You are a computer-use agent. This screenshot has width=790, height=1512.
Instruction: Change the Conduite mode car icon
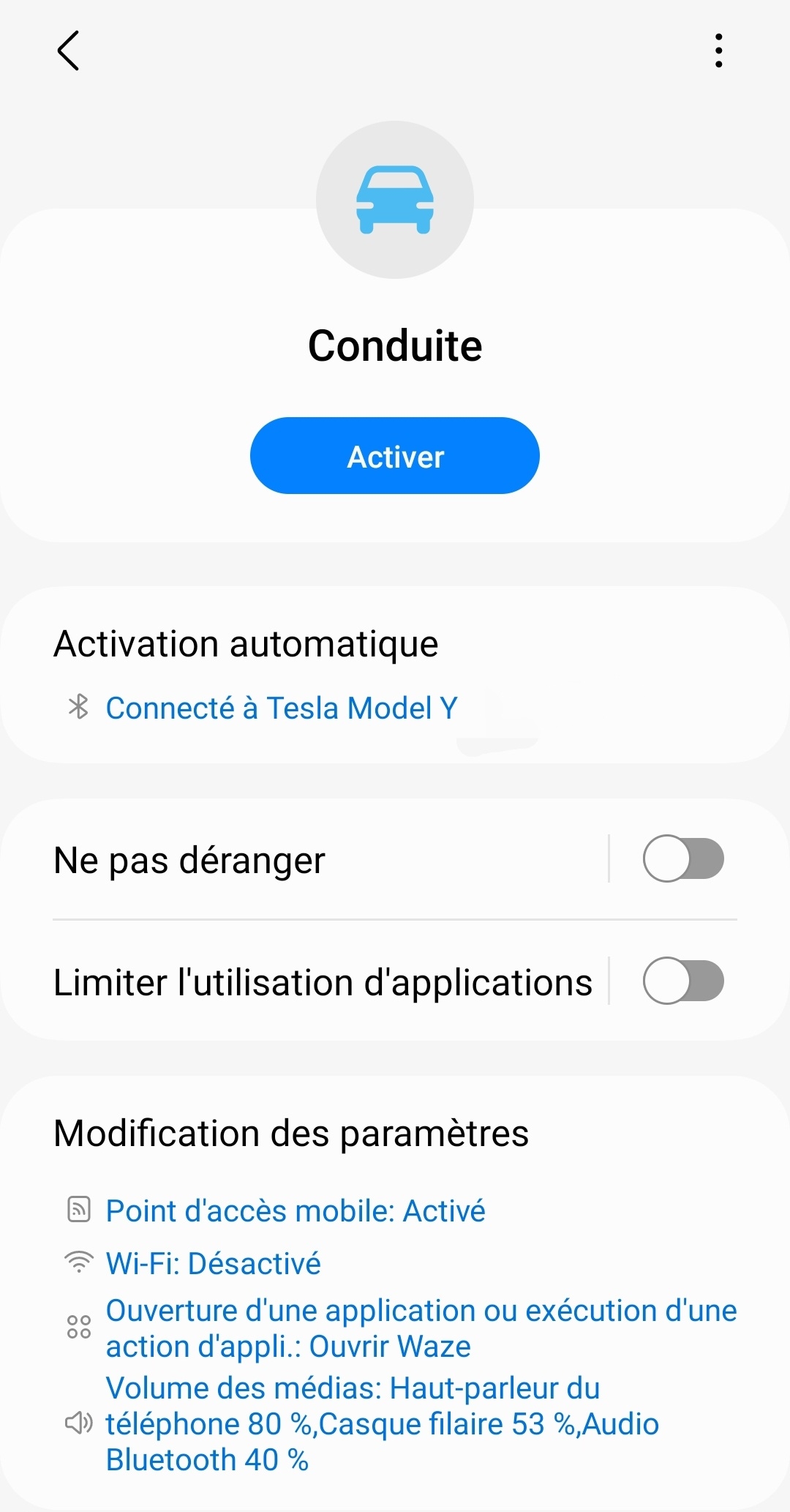(x=395, y=200)
